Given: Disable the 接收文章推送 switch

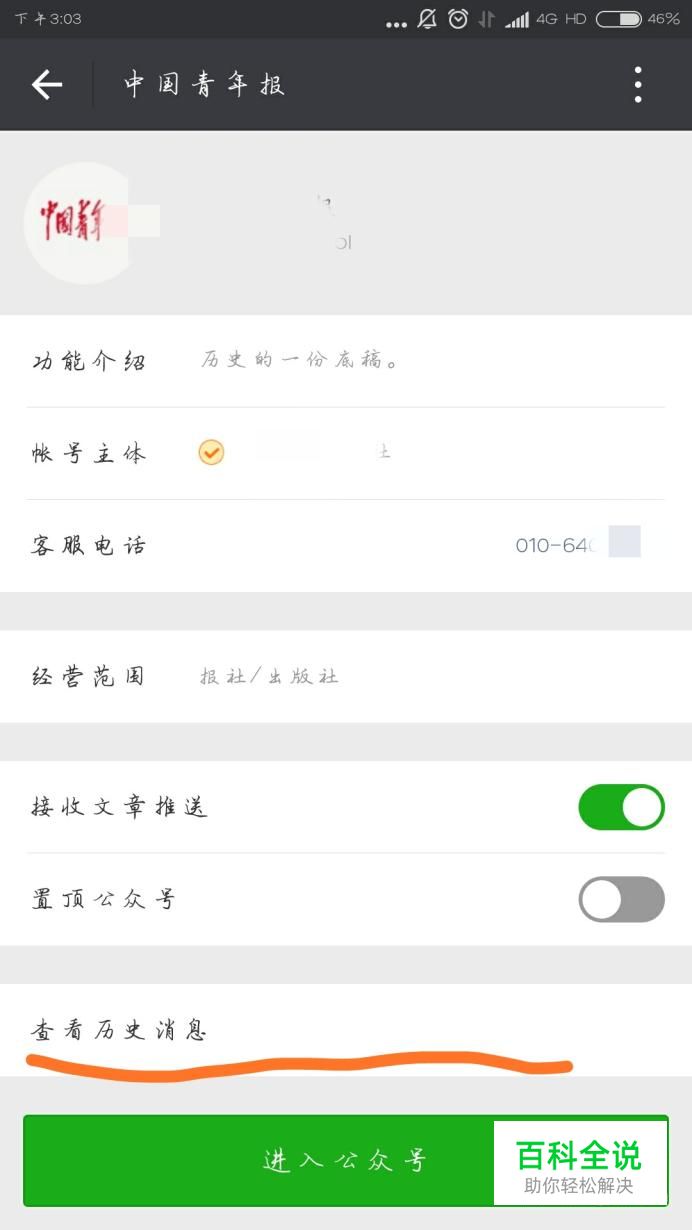Looking at the screenshot, I should click(x=621, y=807).
